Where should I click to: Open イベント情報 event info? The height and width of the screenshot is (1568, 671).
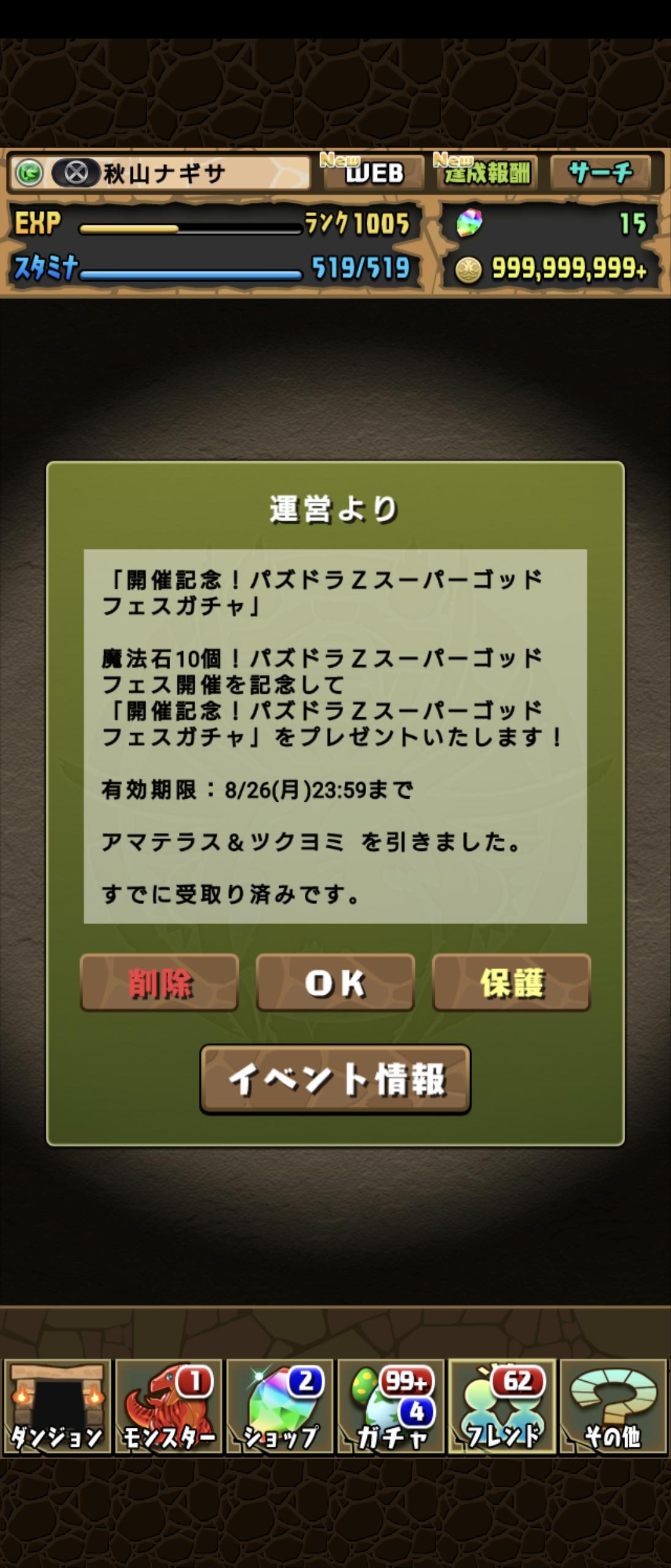(x=335, y=1079)
